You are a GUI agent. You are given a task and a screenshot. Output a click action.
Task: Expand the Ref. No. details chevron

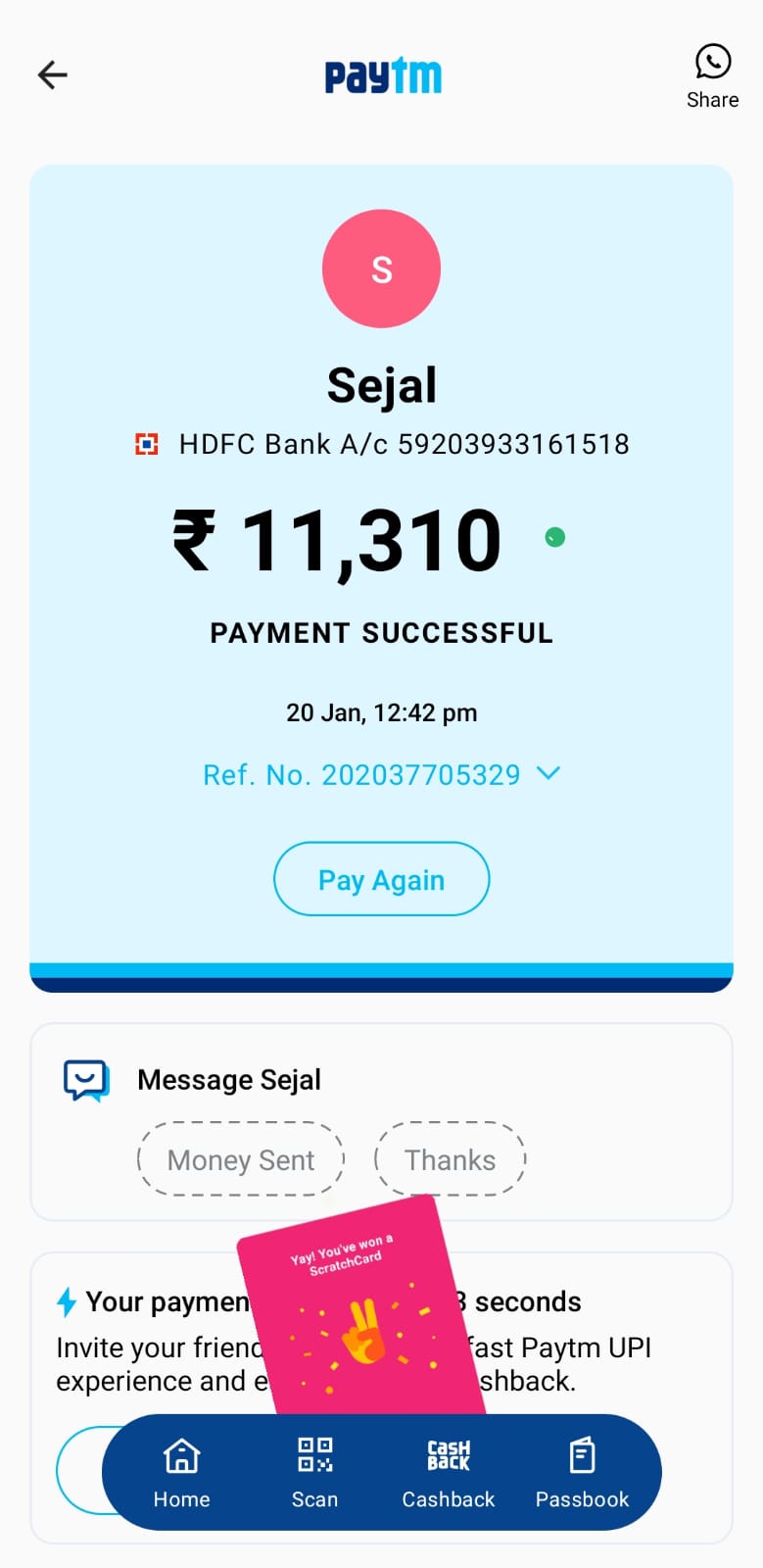coord(548,773)
